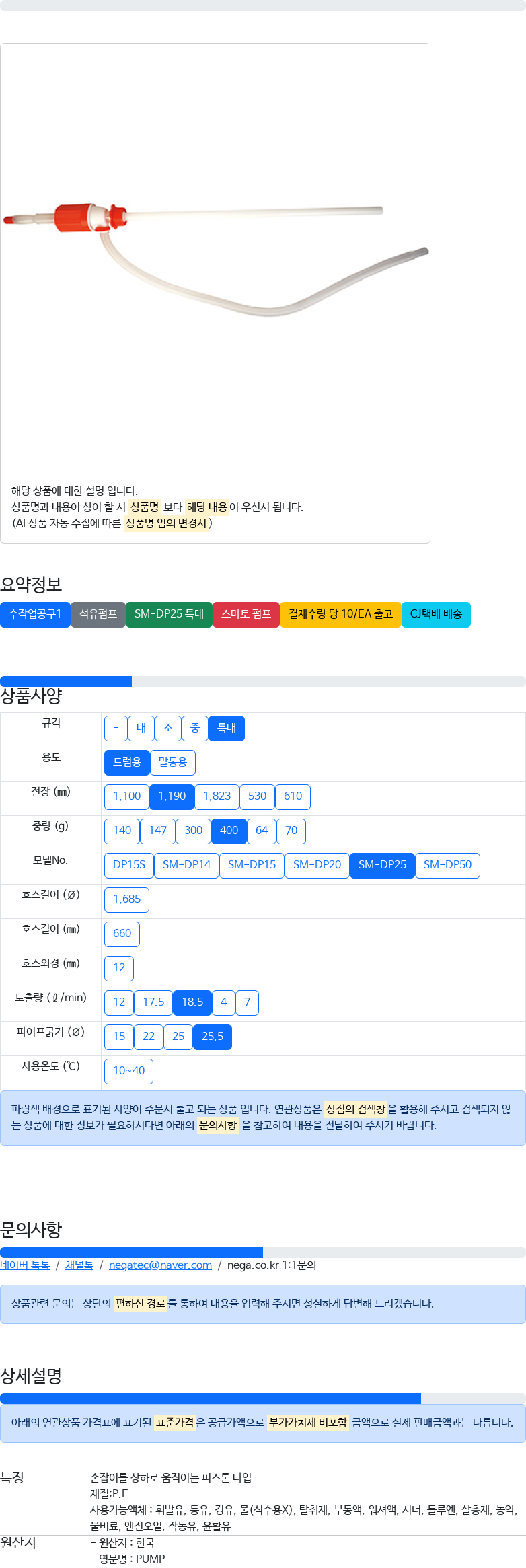Choose the 말통용 usage option
The height and width of the screenshot is (1568, 526).
(x=173, y=762)
